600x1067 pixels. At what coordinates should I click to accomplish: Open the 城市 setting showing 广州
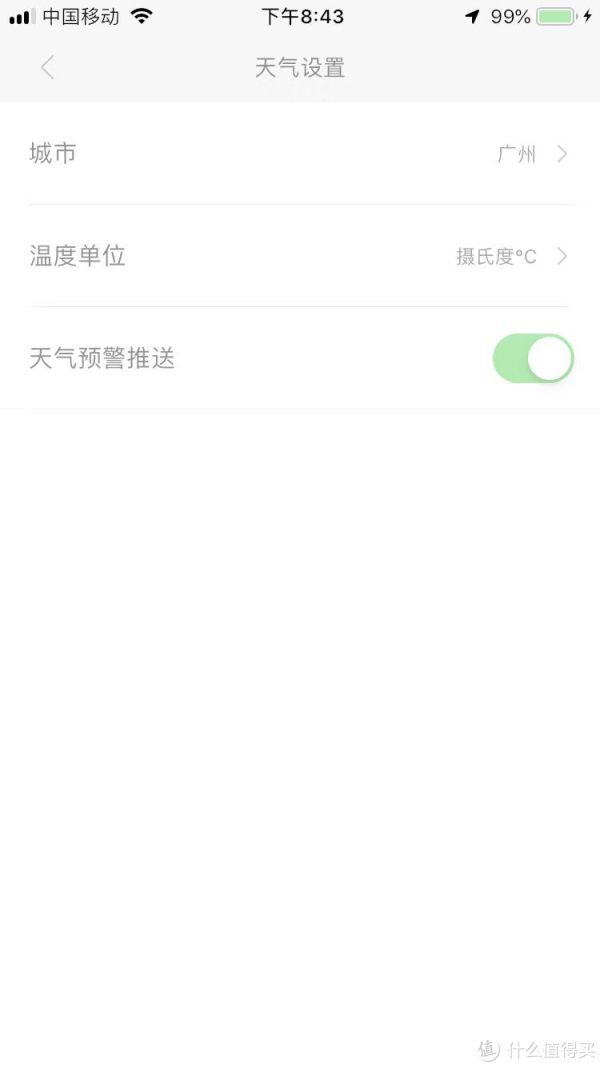point(300,154)
